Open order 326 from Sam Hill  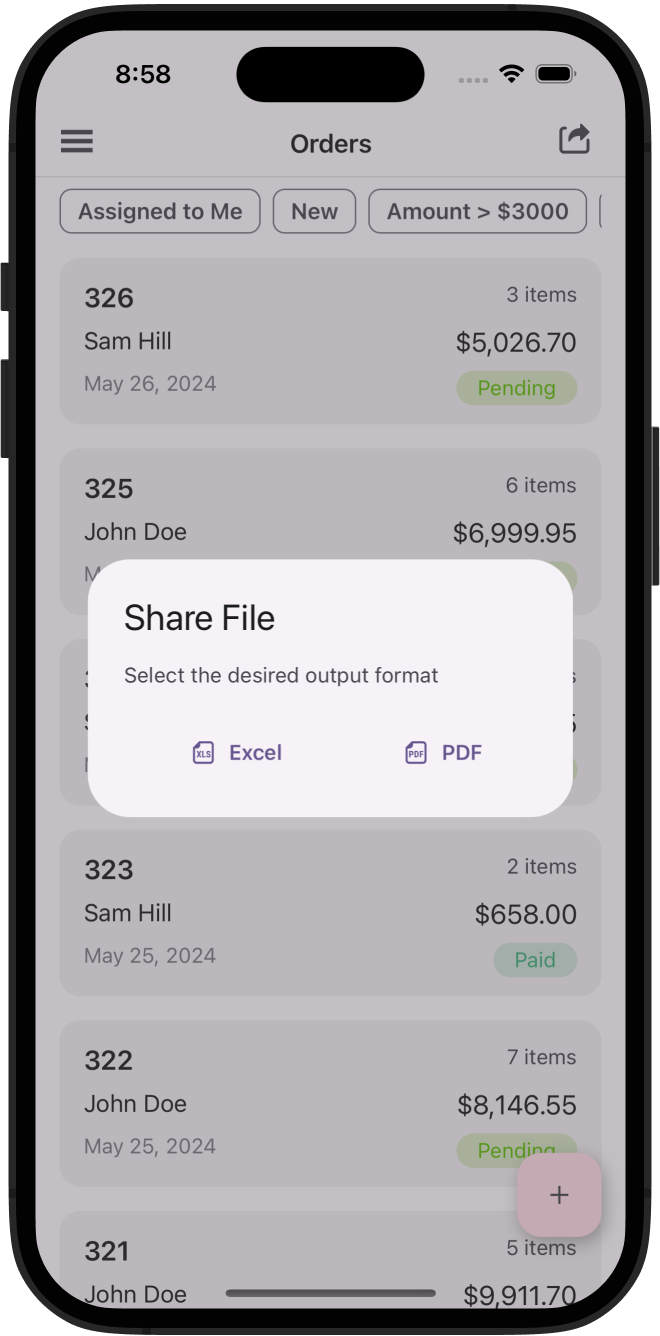[x=330, y=341]
